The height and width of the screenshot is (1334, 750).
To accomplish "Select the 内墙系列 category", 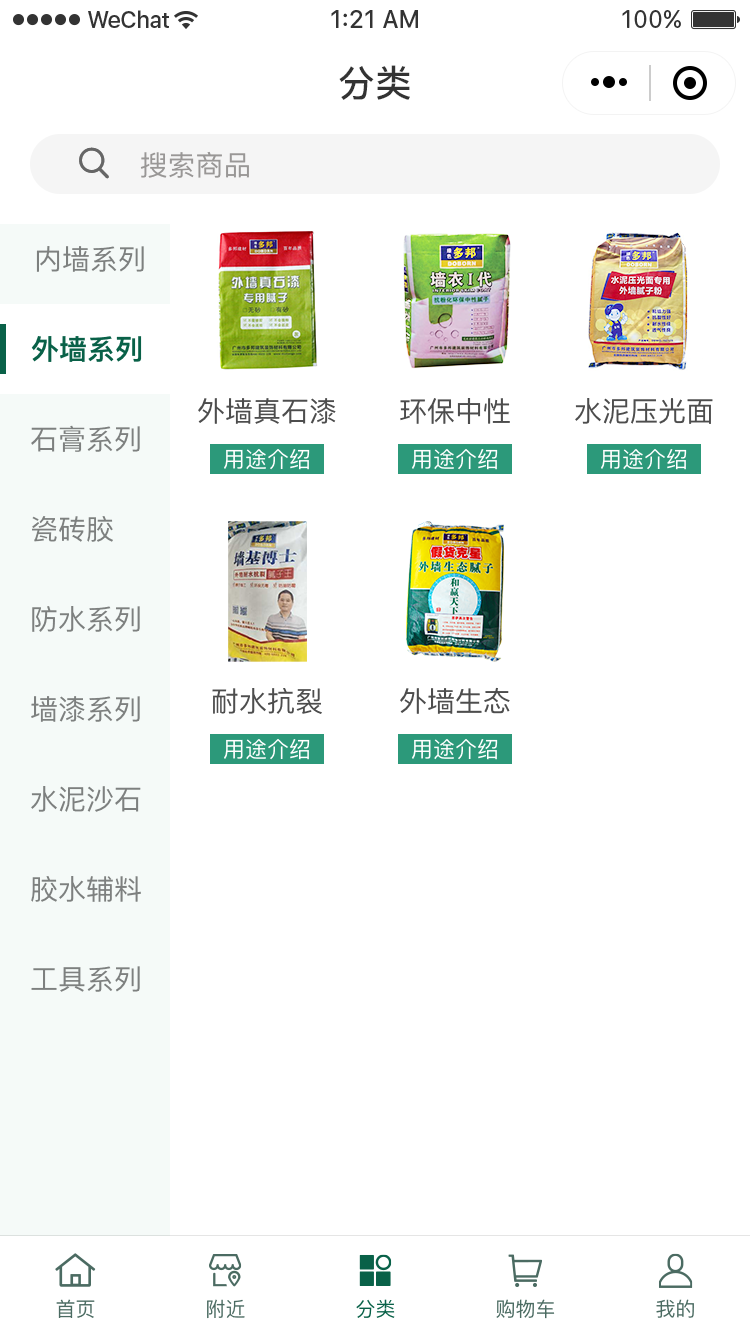I will 88,260.
